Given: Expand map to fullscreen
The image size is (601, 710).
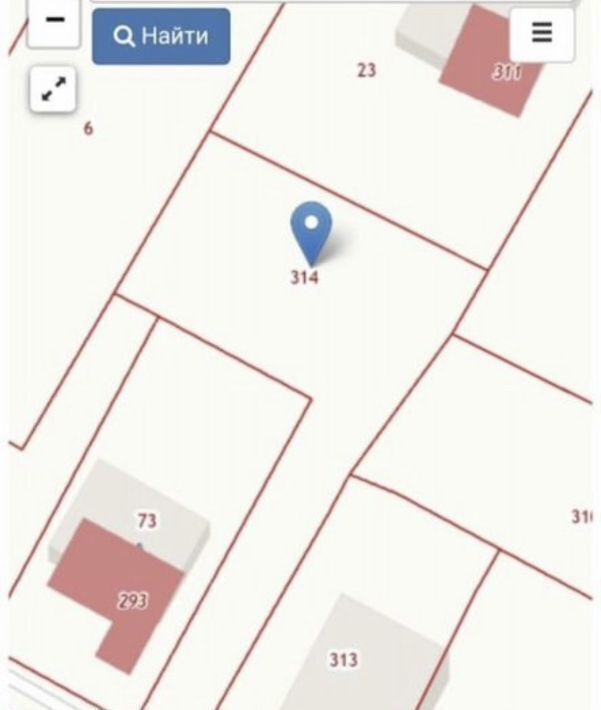Looking at the screenshot, I should (53, 91).
